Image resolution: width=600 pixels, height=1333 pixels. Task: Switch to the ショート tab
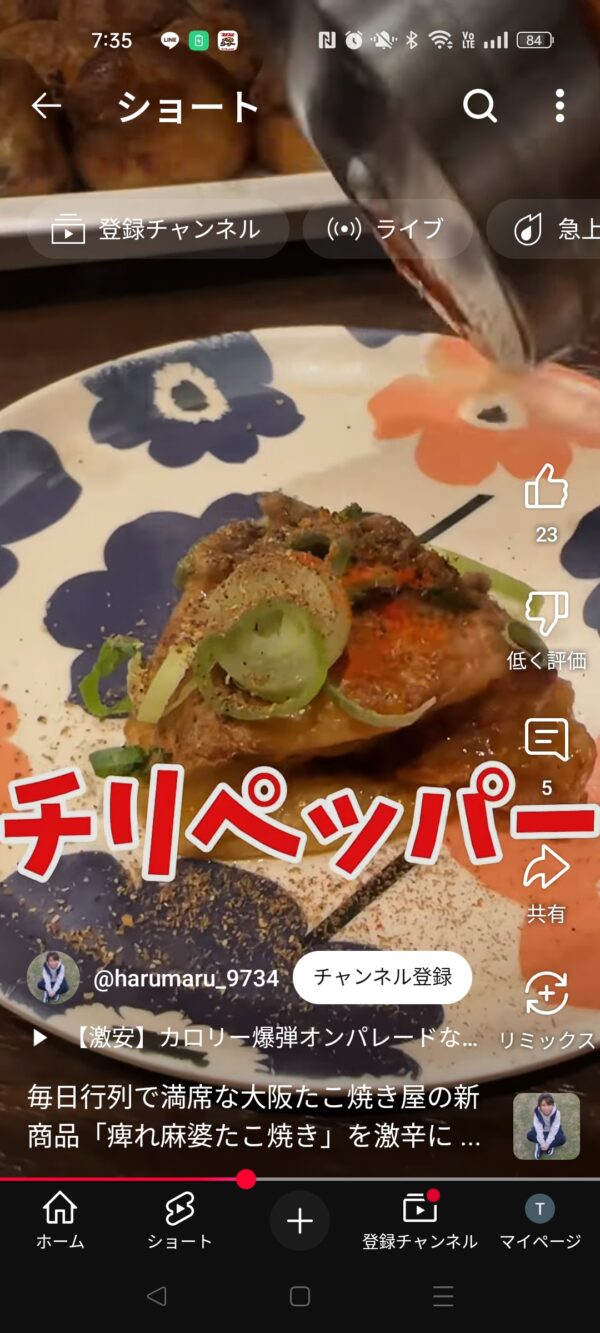180,1220
